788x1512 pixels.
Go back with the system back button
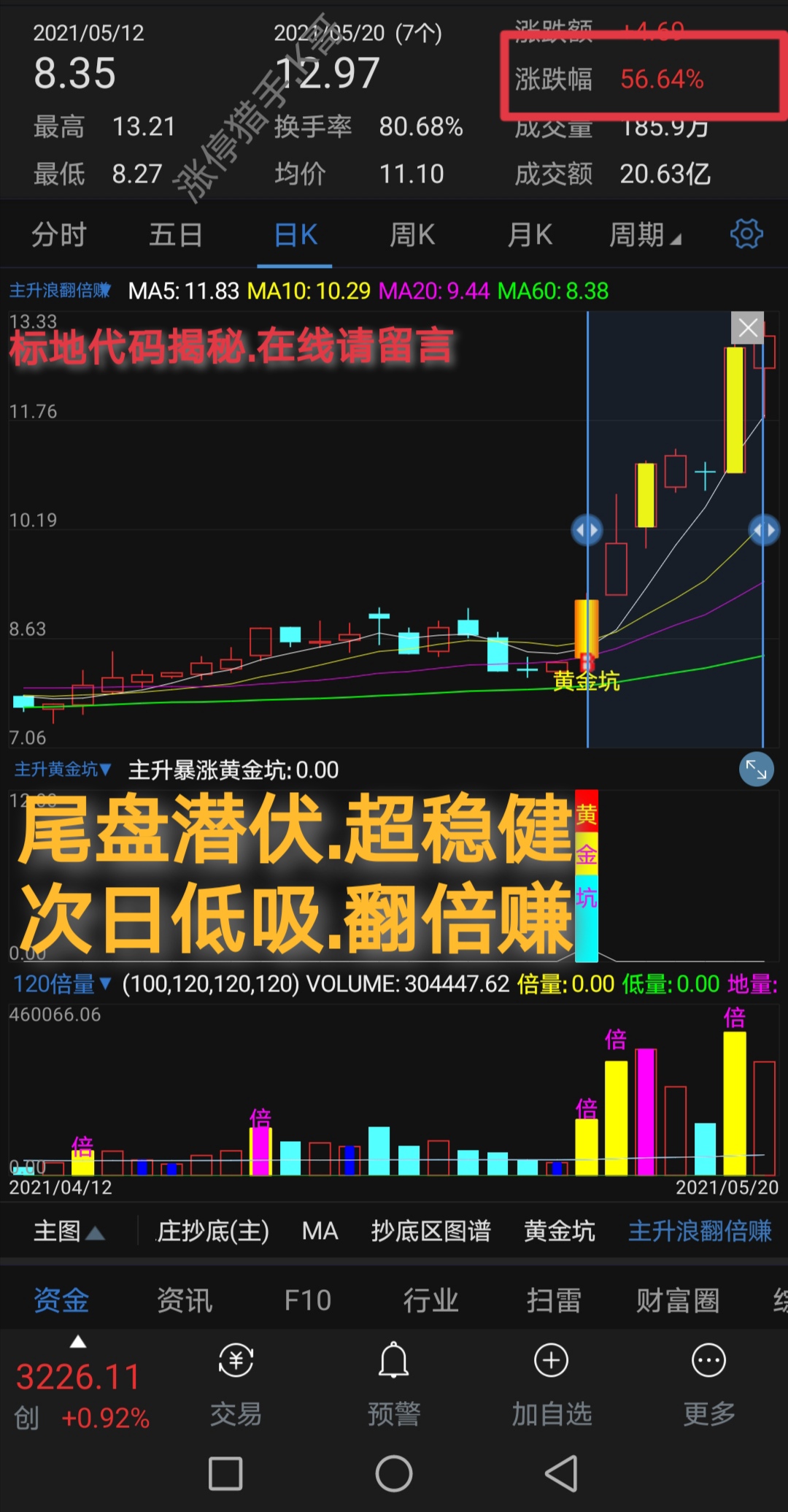pyautogui.click(x=562, y=1473)
